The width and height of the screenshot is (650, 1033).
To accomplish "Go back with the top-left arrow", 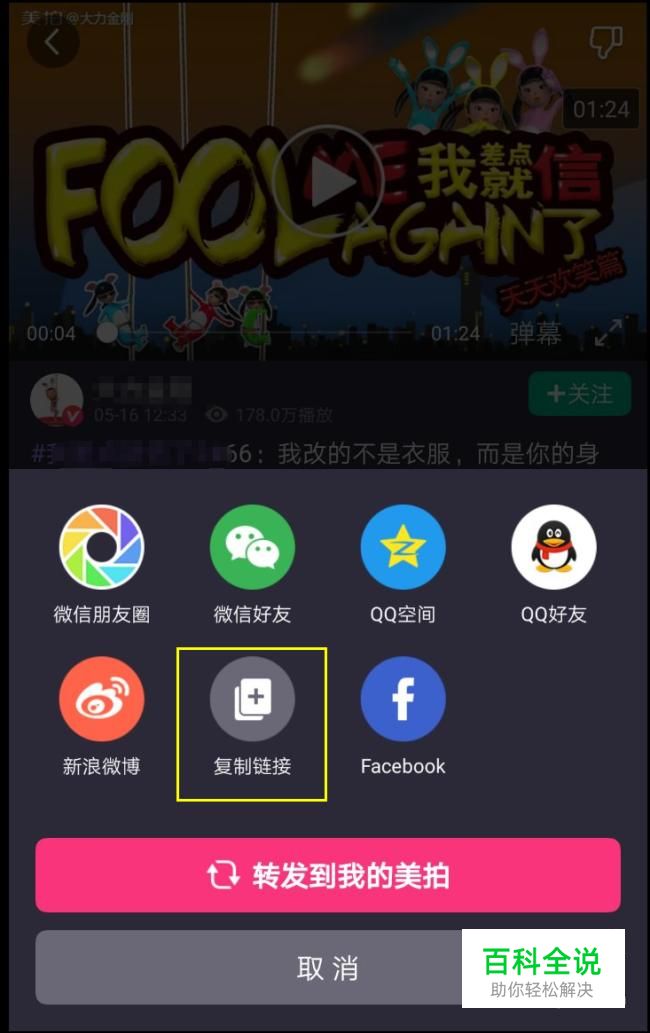I will tap(52, 42).
